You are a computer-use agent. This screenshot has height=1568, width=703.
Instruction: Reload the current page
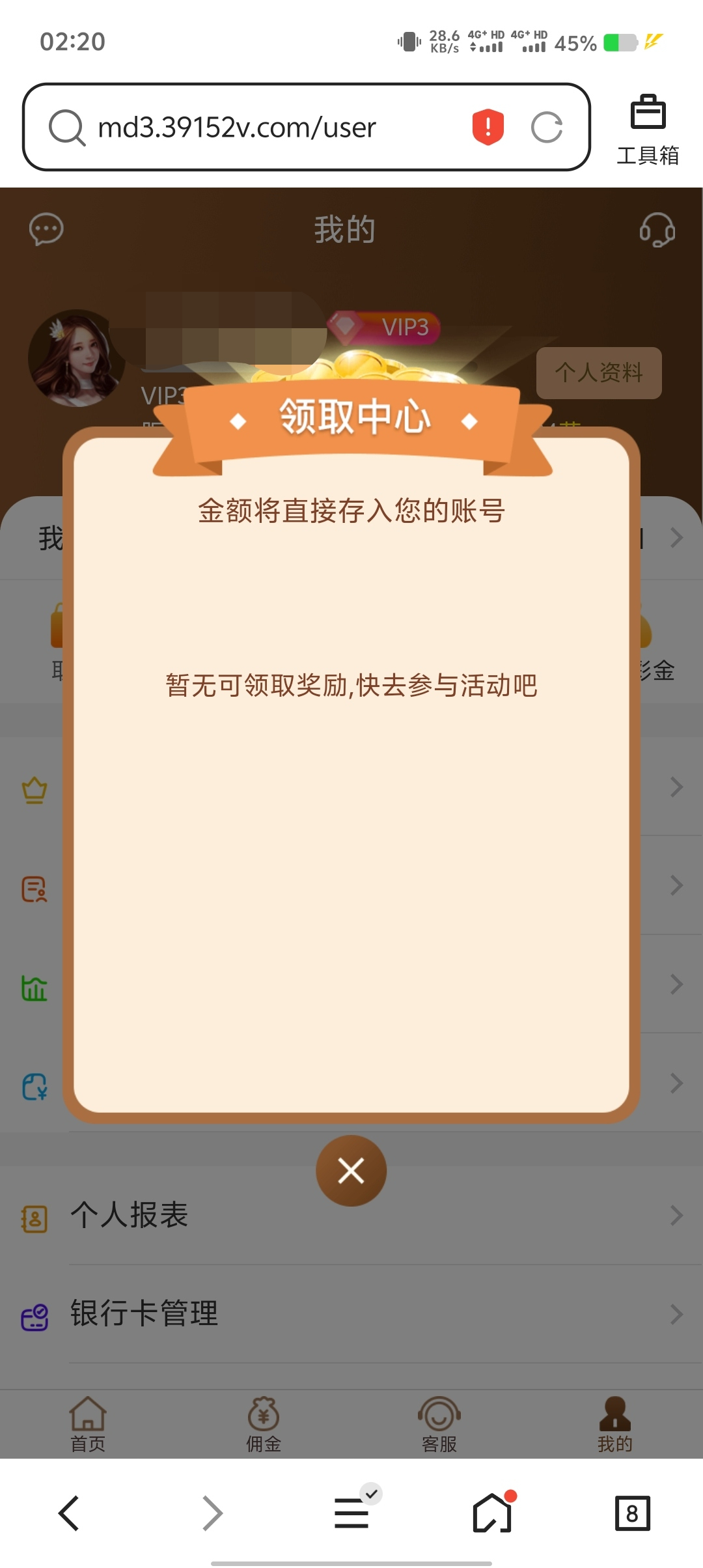tap(546, 127)
